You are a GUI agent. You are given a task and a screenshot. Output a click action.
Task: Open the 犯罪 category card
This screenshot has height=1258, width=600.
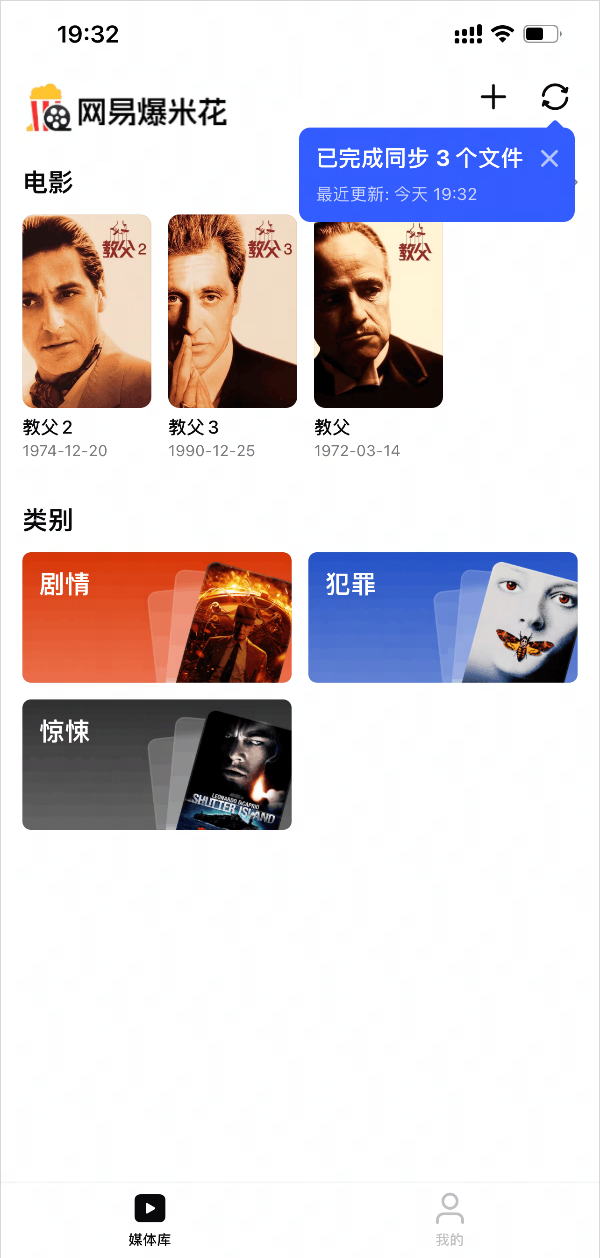coord(442,617)
